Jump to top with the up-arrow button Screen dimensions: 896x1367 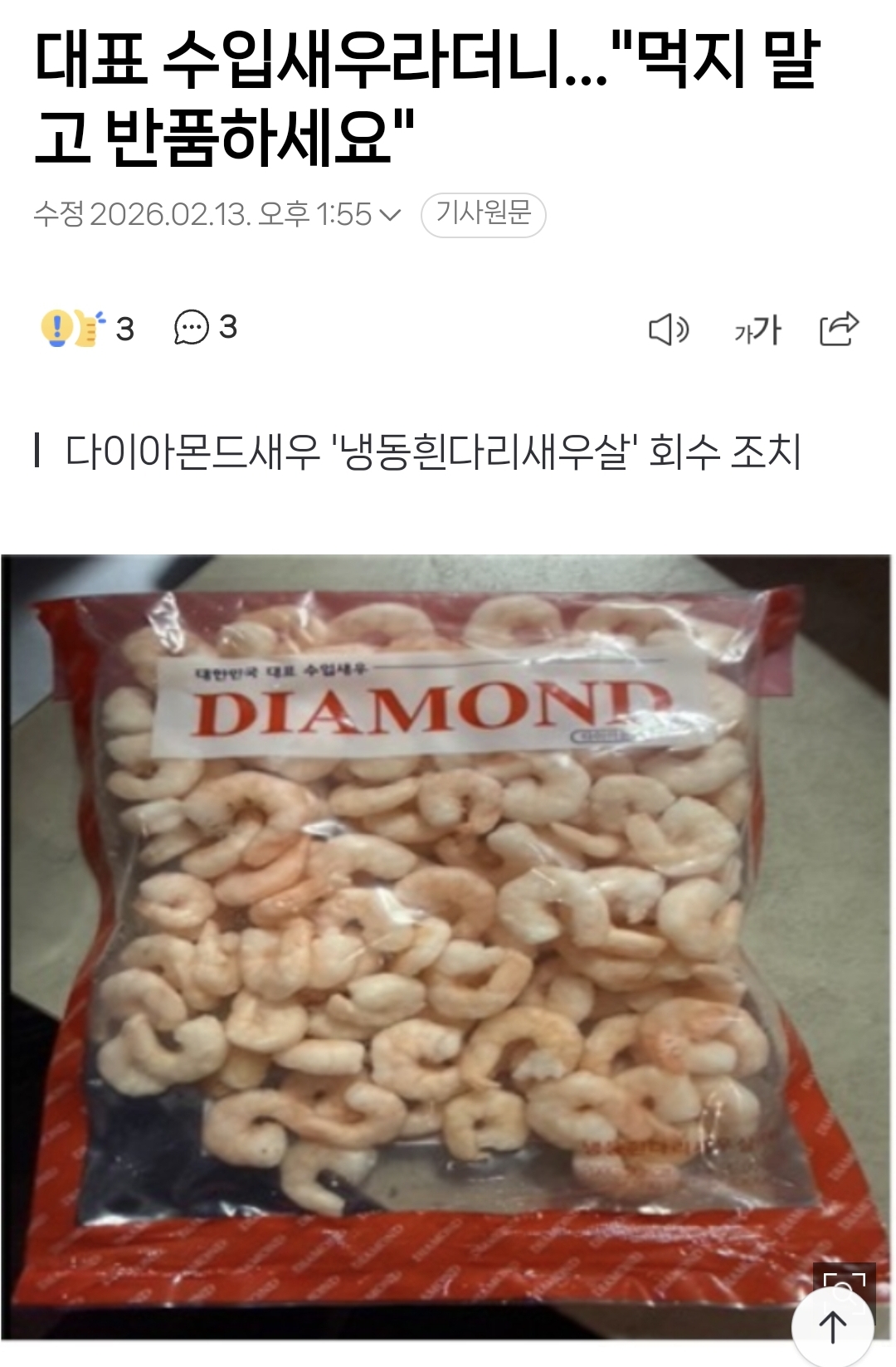(832, 1326)
